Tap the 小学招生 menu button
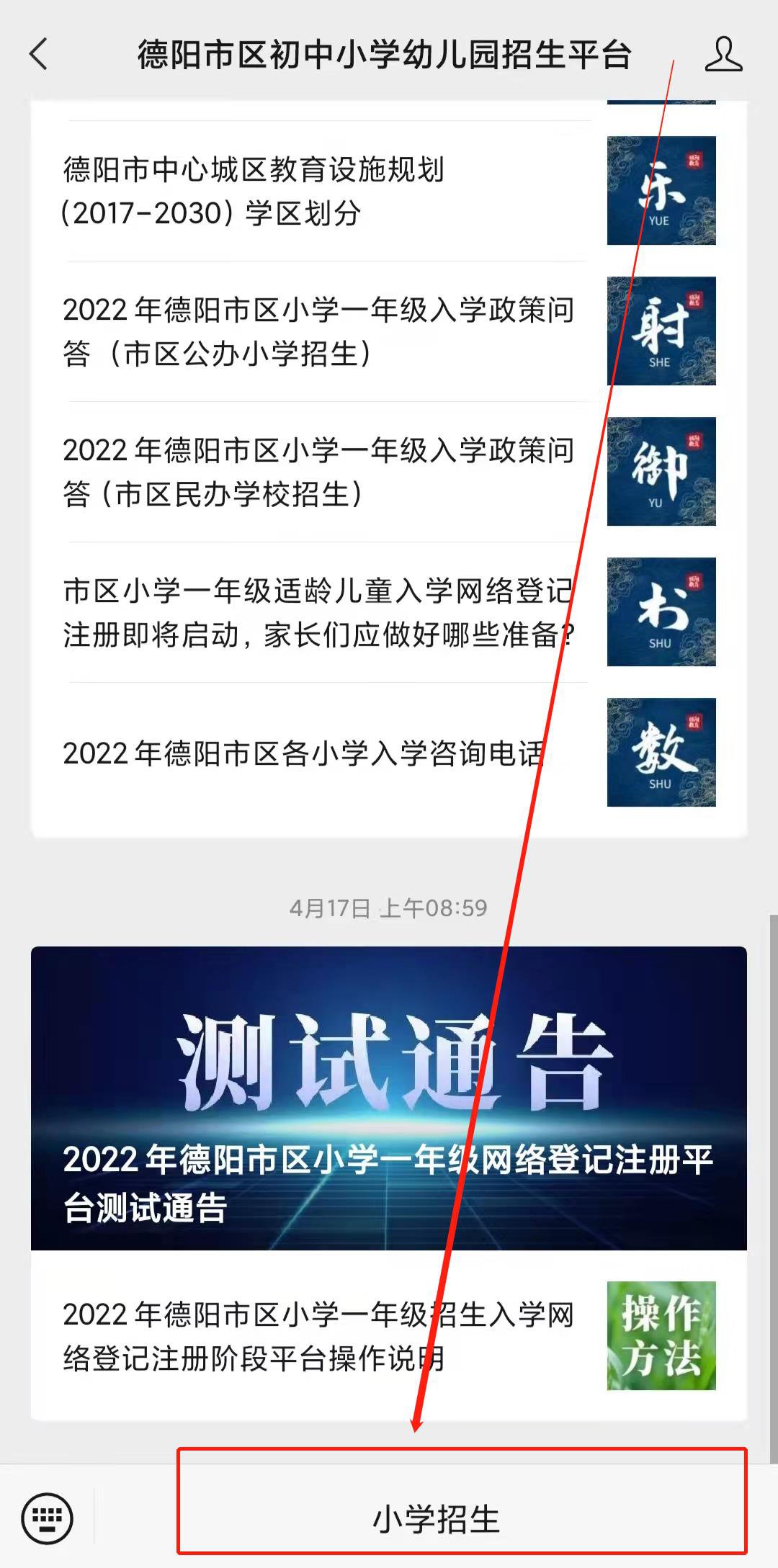The width and height of the screenshot is (778, 1568). point(437,1518)
